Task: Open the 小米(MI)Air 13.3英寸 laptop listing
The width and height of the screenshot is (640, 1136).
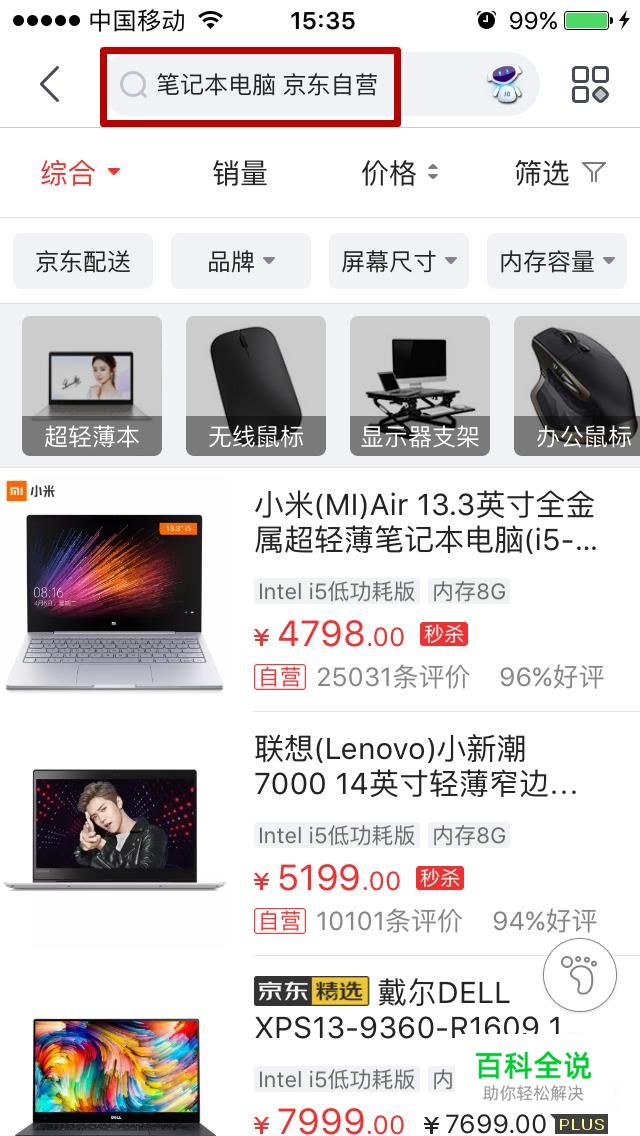Action: (425, 522)
